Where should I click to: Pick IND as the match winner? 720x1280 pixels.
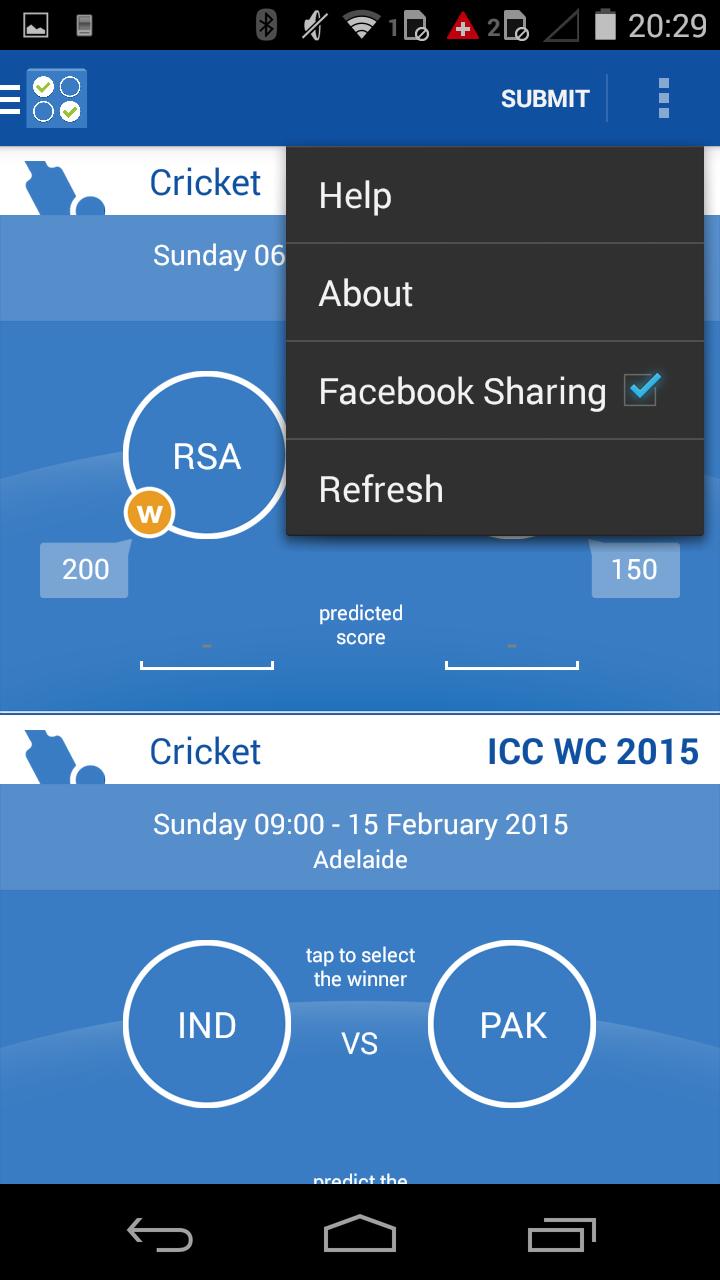coord(207,1025)
